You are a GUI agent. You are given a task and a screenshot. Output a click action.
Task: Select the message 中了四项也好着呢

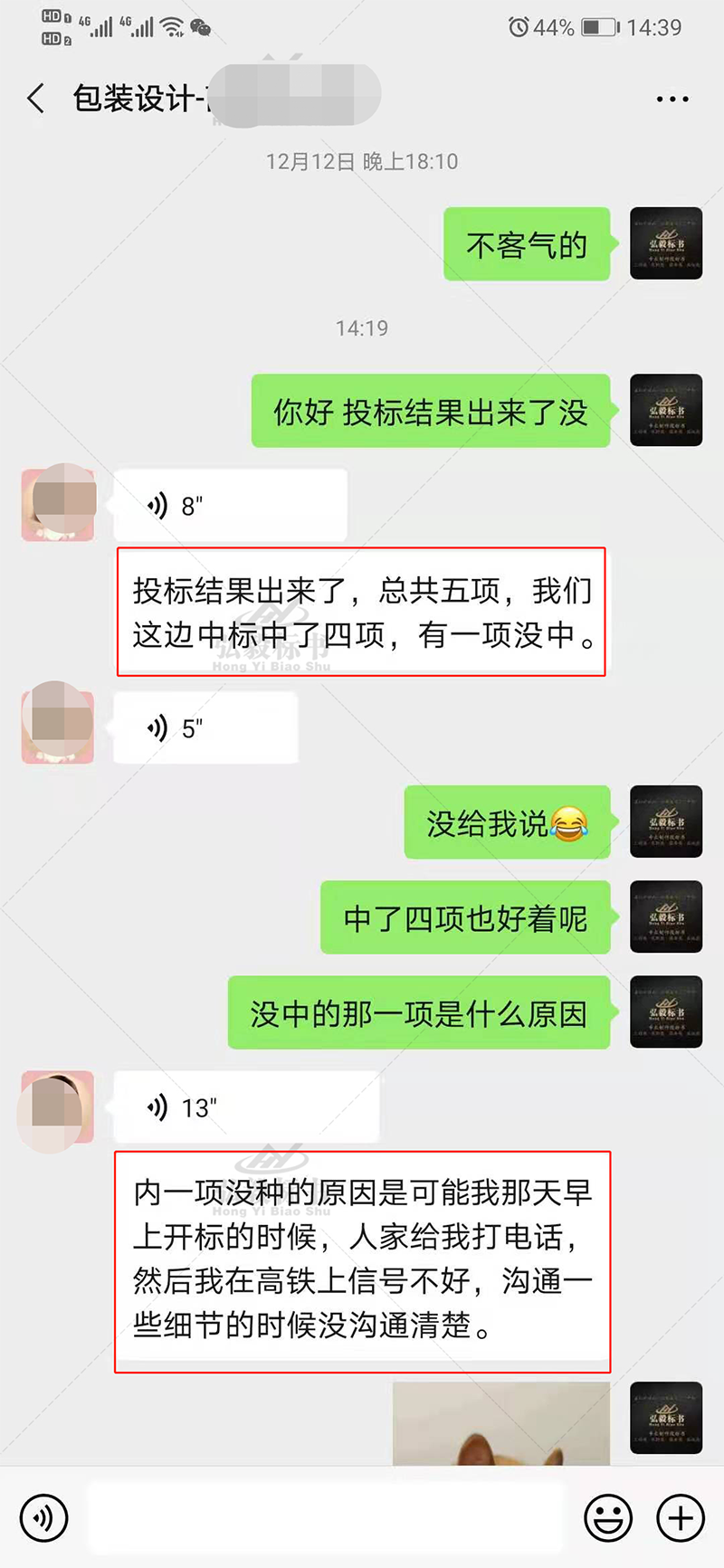(465, 917)
